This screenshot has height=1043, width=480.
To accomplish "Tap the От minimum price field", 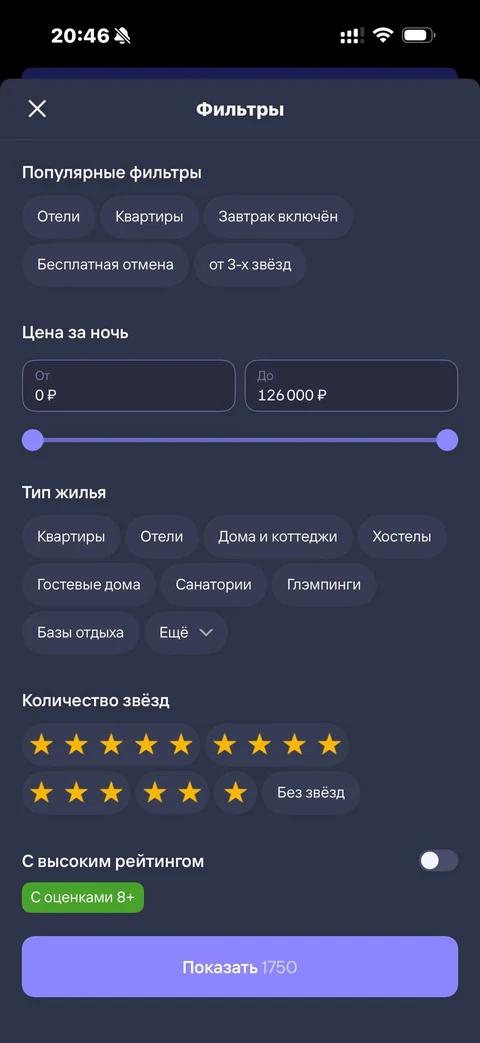I will point(129,386).
